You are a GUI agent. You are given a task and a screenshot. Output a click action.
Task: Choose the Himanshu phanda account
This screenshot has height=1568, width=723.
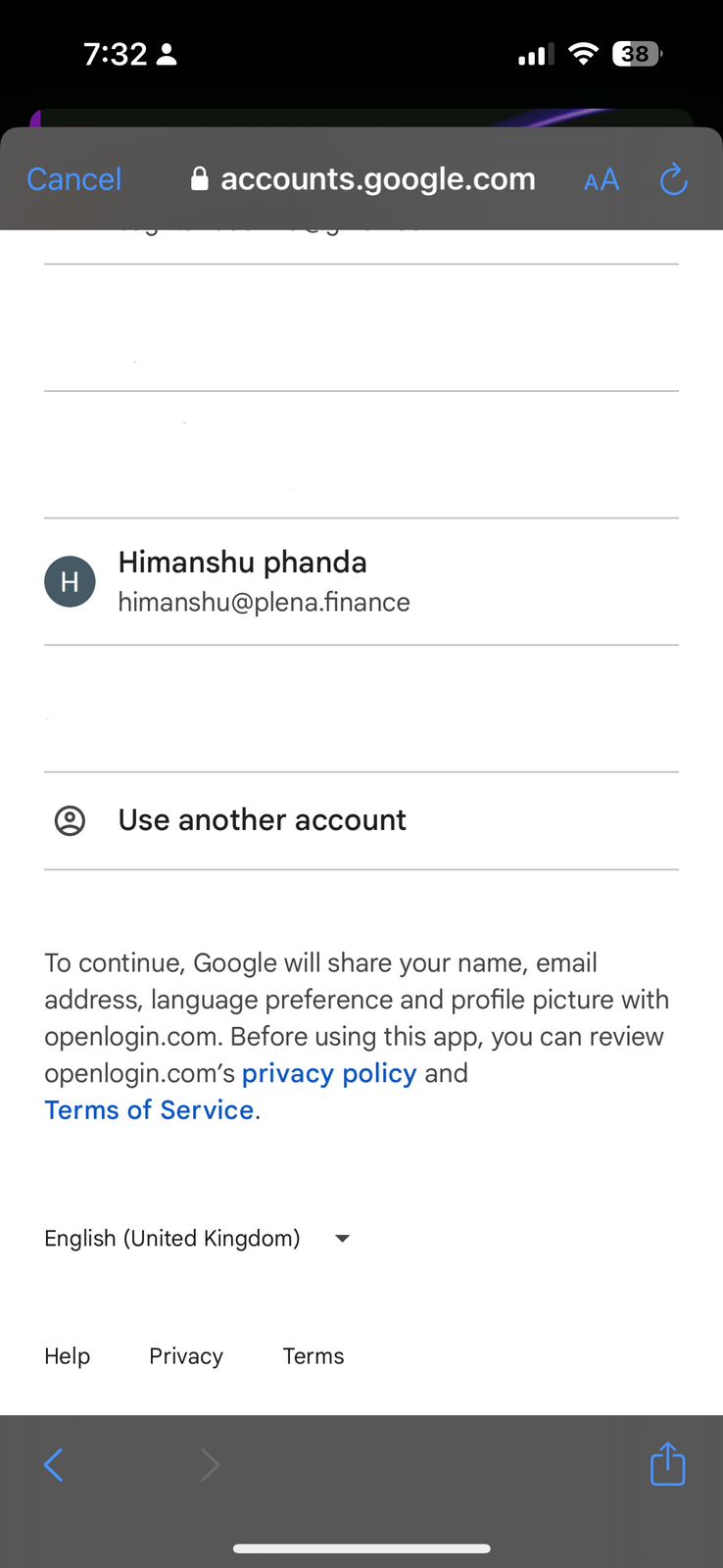(361, 581)
